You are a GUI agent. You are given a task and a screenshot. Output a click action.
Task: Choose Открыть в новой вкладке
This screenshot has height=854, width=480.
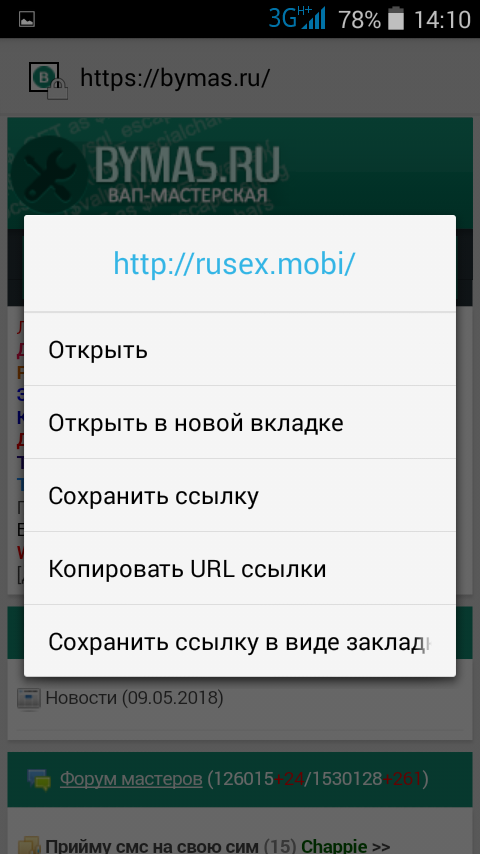(240, 422)
